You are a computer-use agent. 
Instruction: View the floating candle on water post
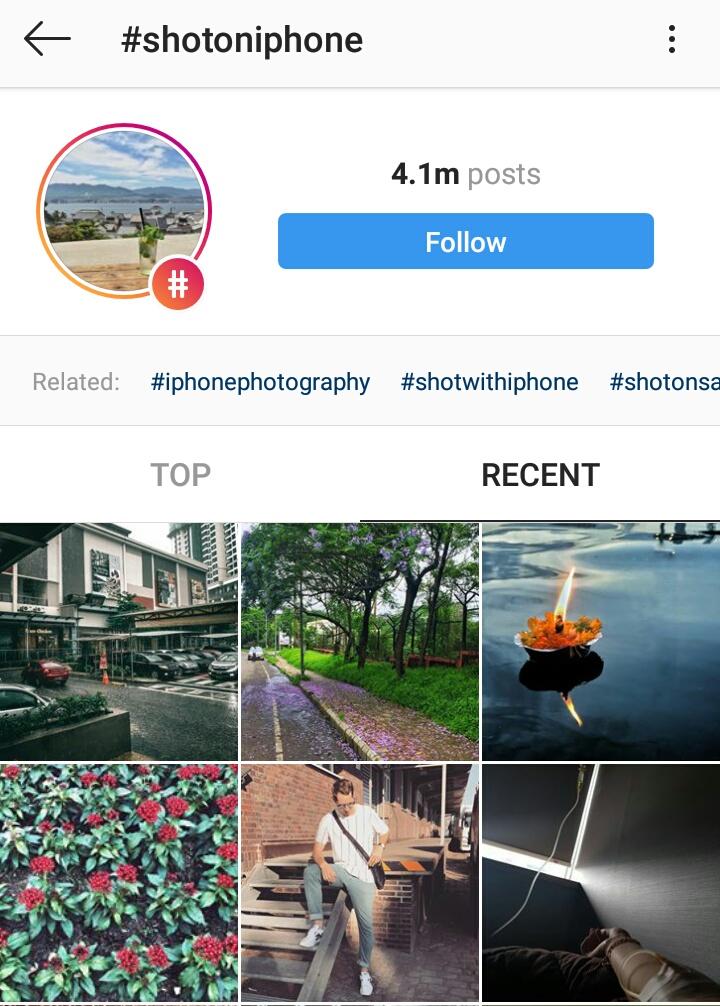pos(600,641)
